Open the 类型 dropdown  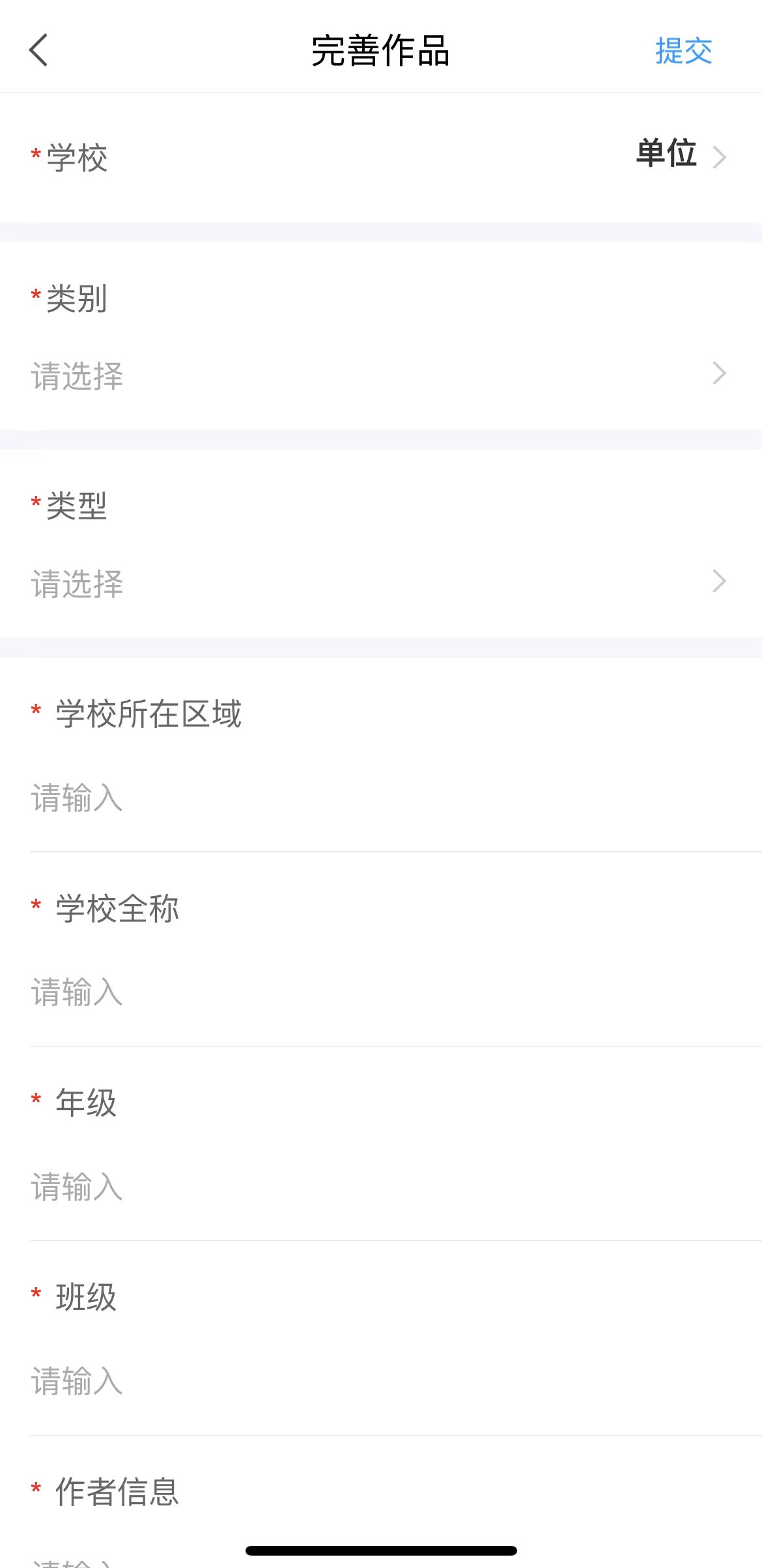coord(380,583)
